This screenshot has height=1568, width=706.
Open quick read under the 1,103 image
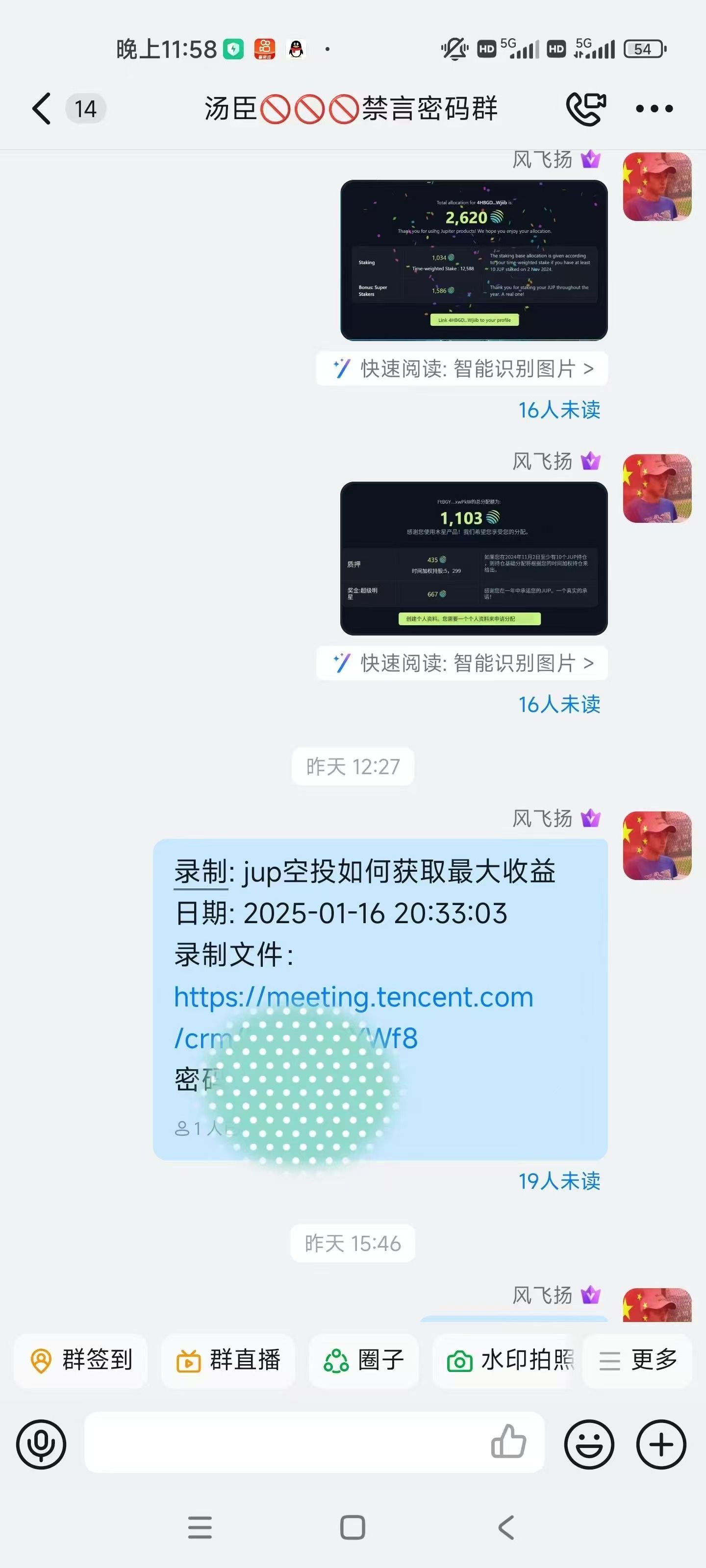(462, 663)
